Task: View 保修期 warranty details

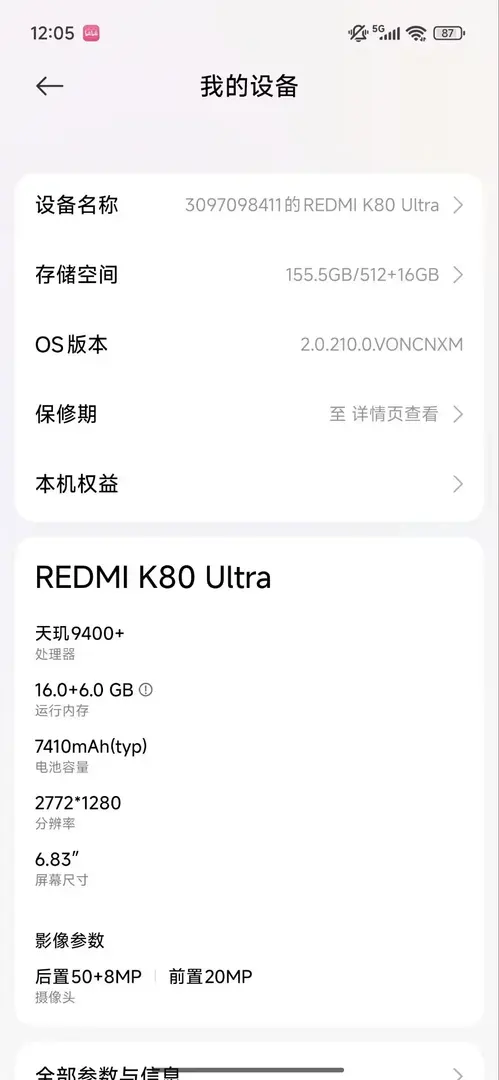Action: point(249,414)
